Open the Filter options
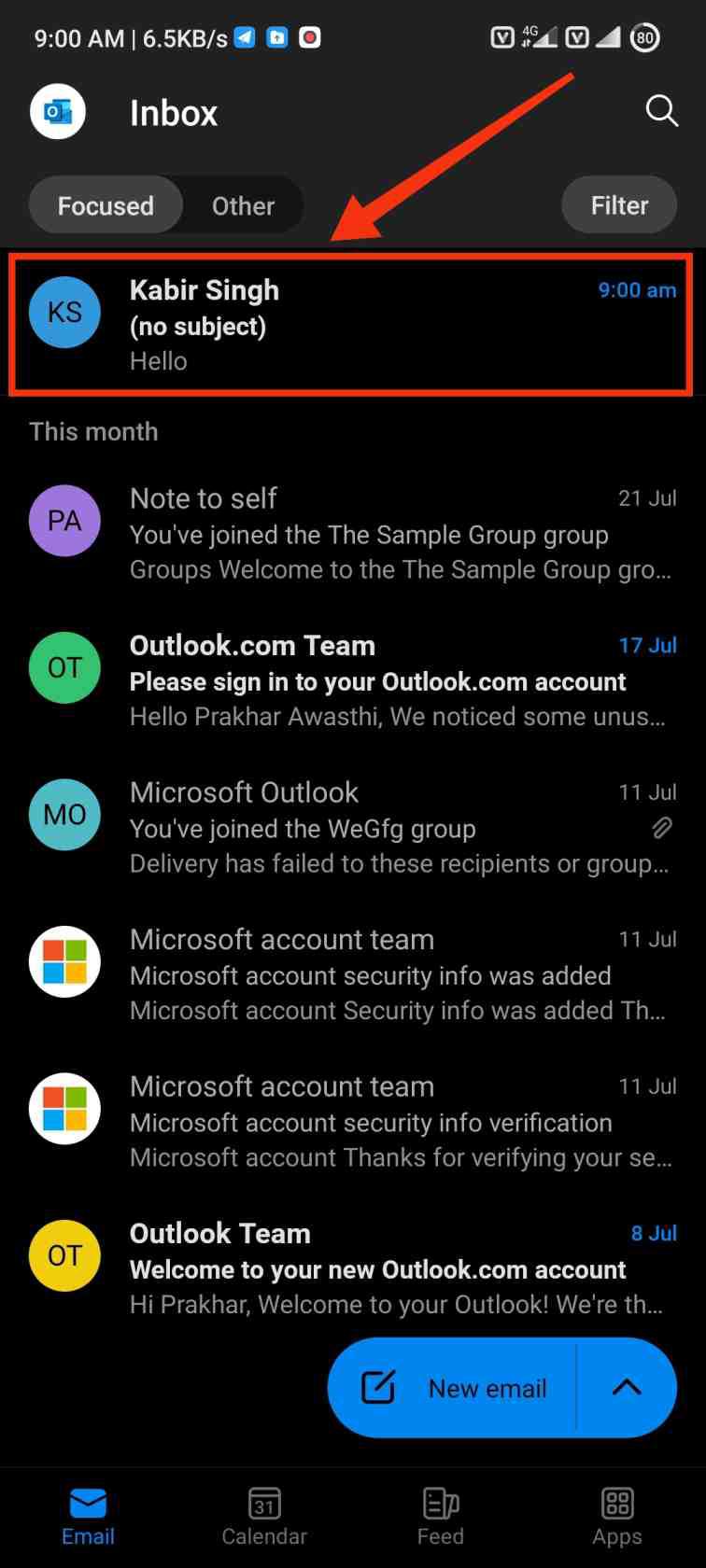 (x=618, y=205)
